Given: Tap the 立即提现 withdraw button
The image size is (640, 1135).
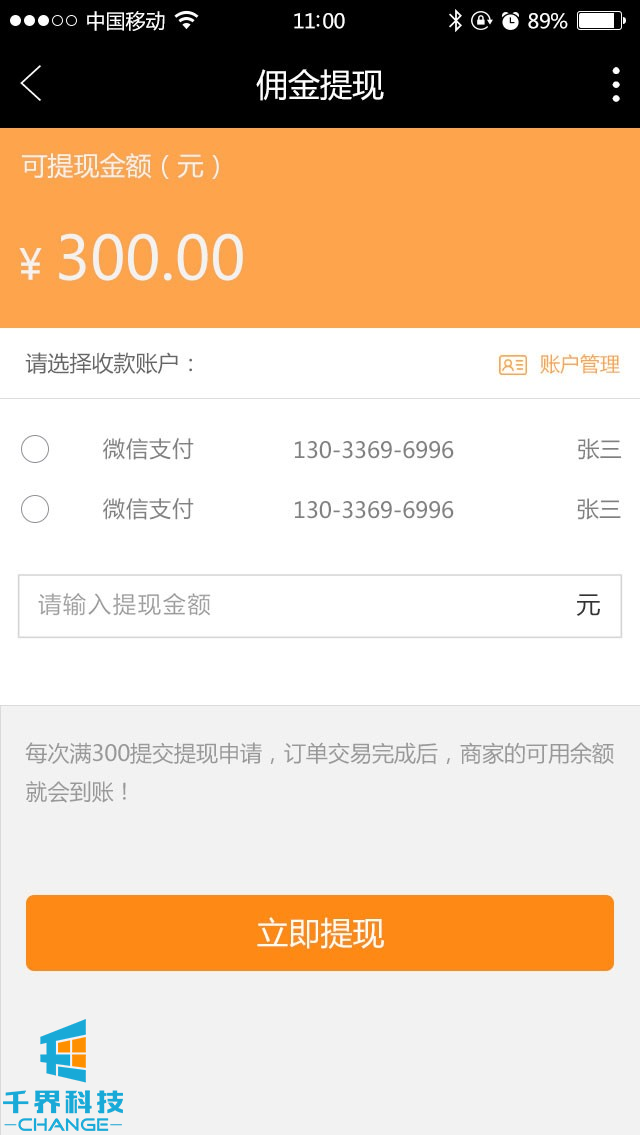Looking at the screenshot, I should (x=320, y=933).
